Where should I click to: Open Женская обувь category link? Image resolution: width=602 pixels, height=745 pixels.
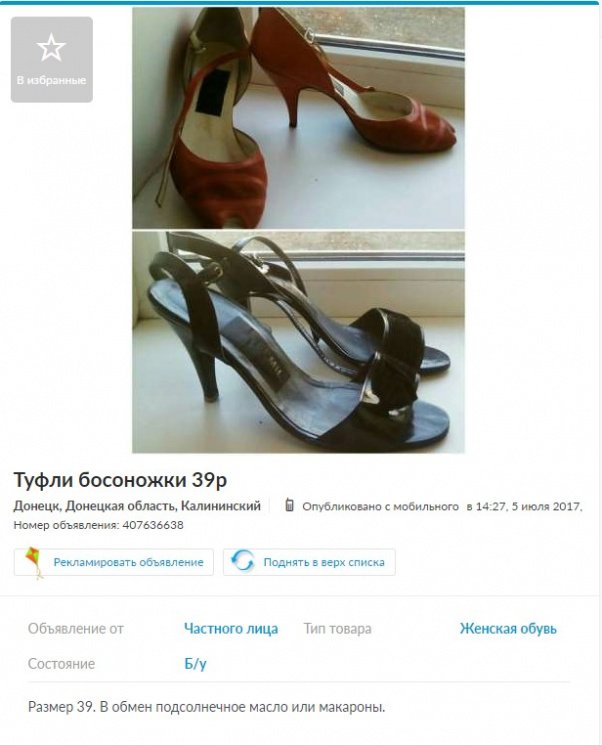508,629
